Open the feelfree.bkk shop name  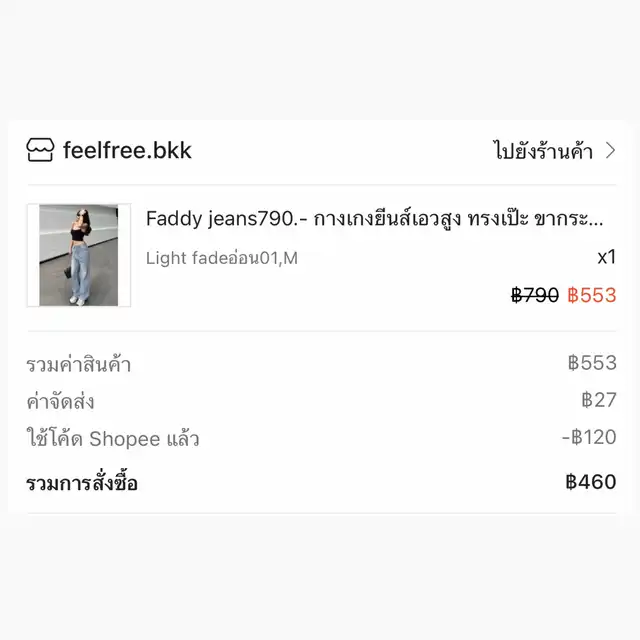(127, 151)
